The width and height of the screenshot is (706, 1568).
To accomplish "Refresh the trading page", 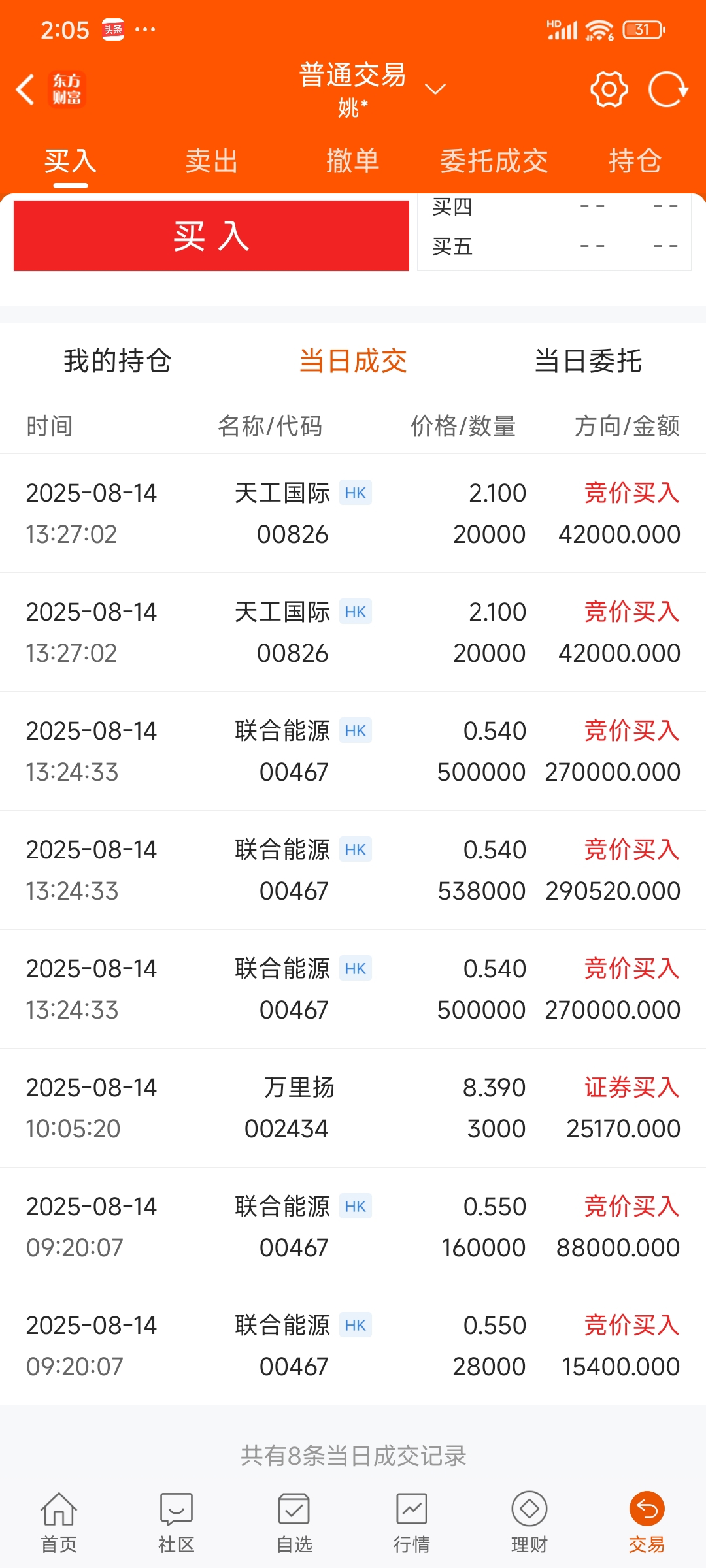I will (668, 90).
